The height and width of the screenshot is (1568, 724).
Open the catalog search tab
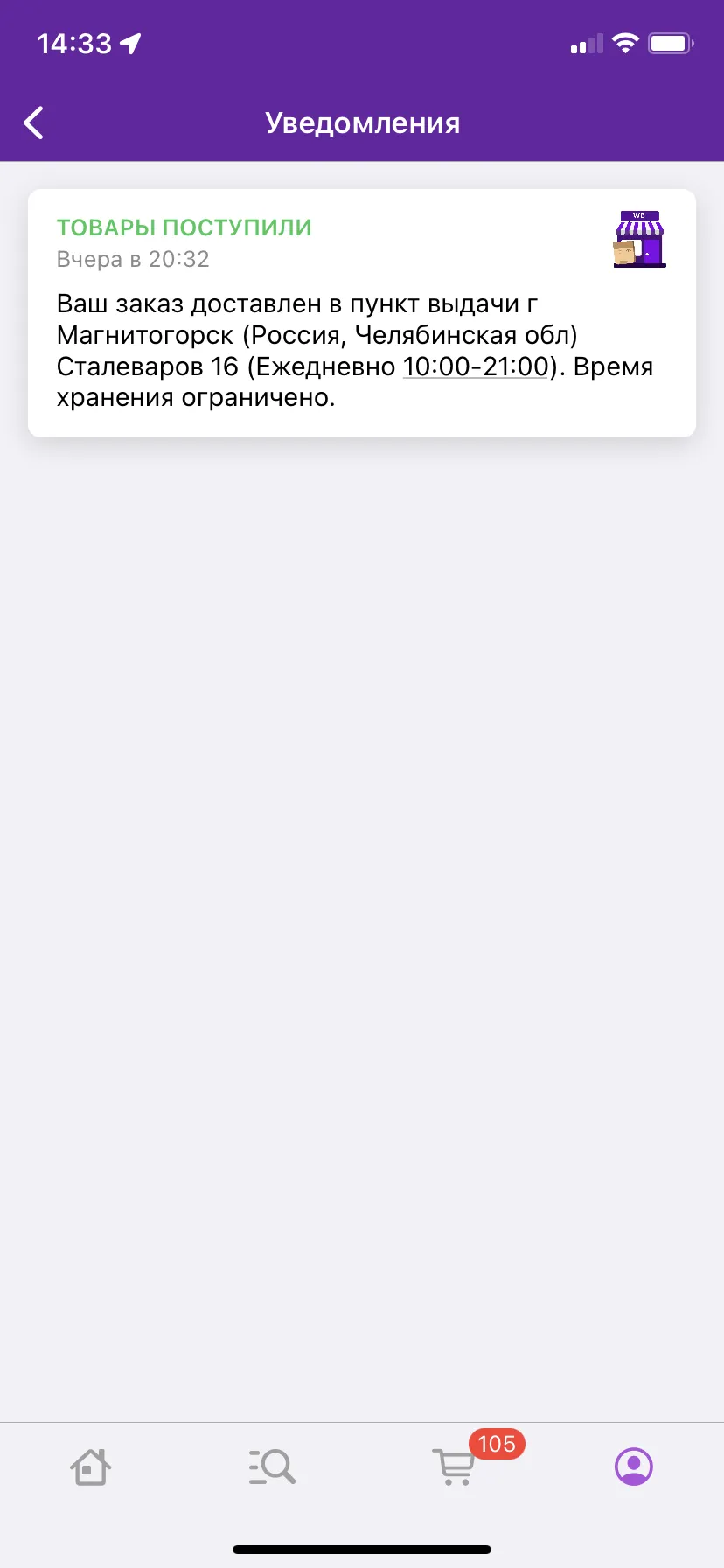pos(272,1466)
